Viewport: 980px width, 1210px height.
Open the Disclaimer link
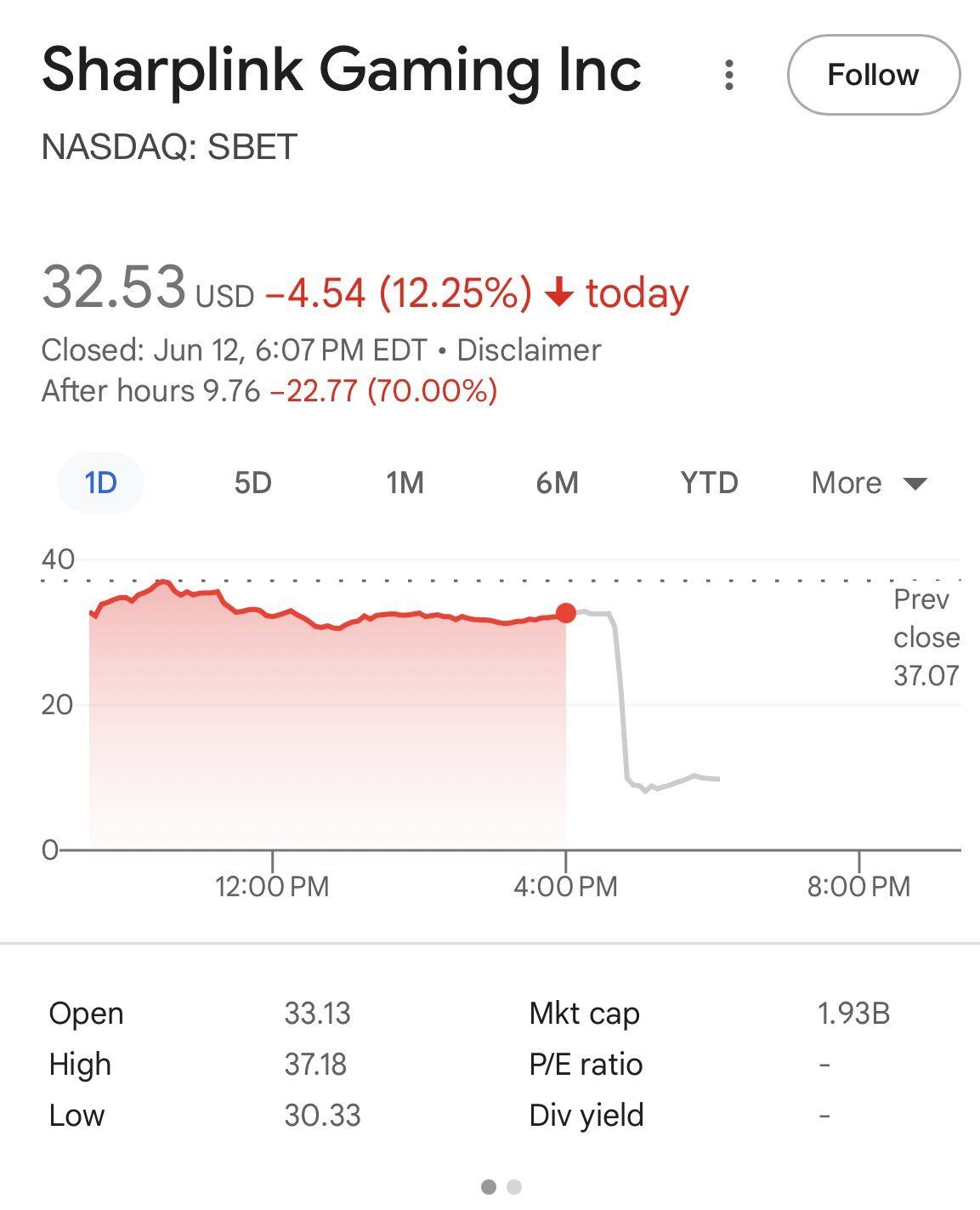pos(529,350)
